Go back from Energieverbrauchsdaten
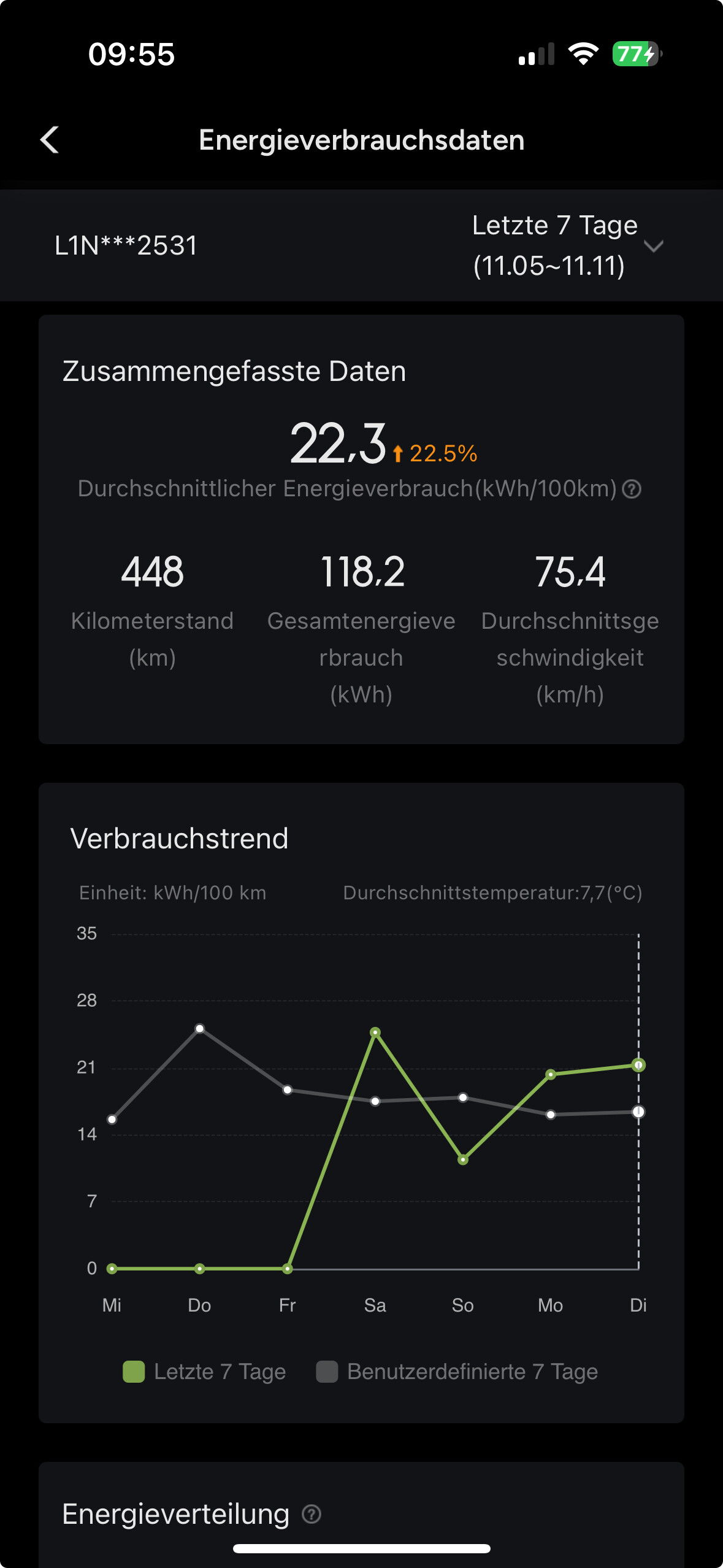Viewport: 723px width, 1568px height. click(x=50, y=140)
